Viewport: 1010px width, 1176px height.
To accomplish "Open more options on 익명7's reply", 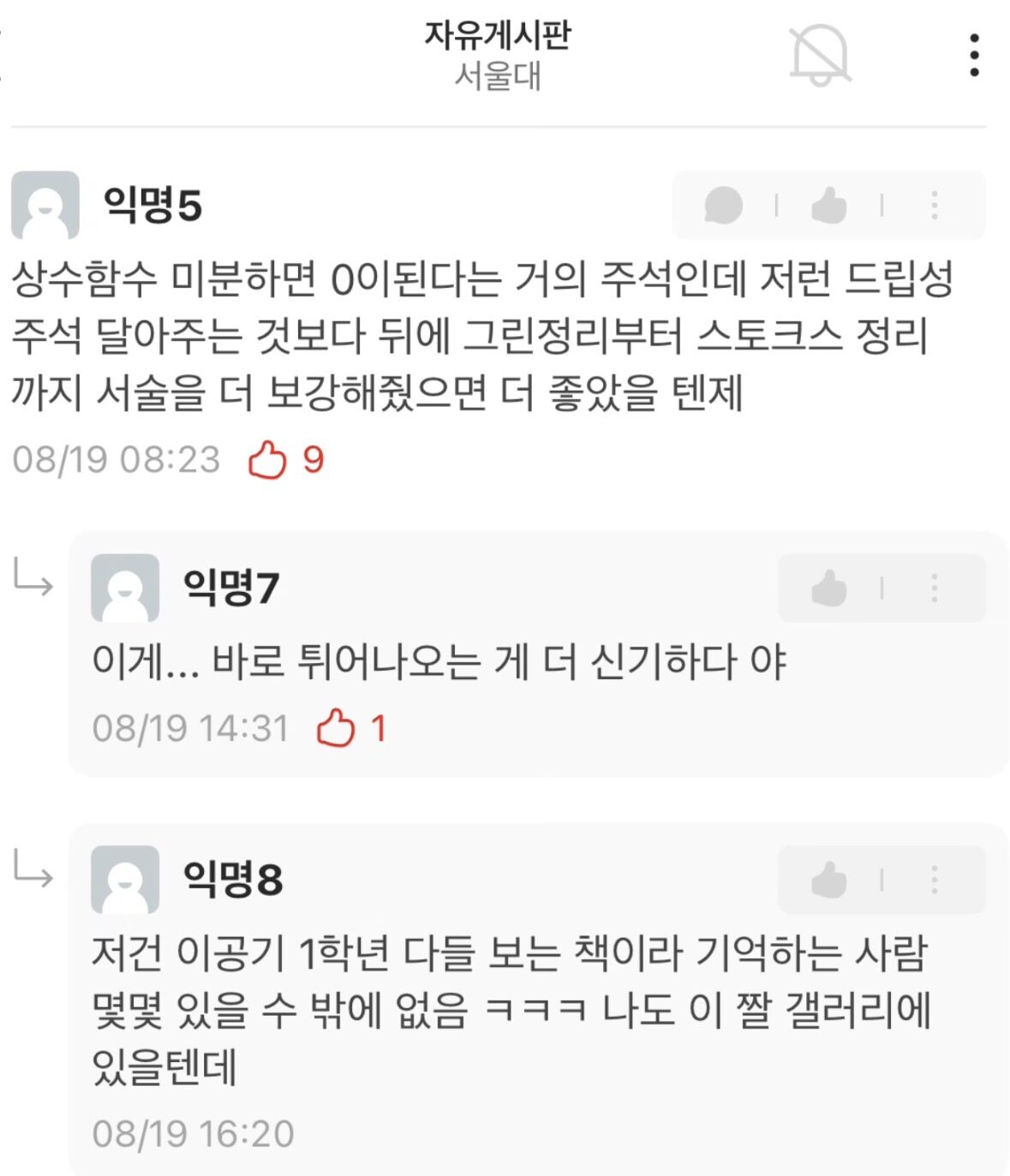I will 934,588.
